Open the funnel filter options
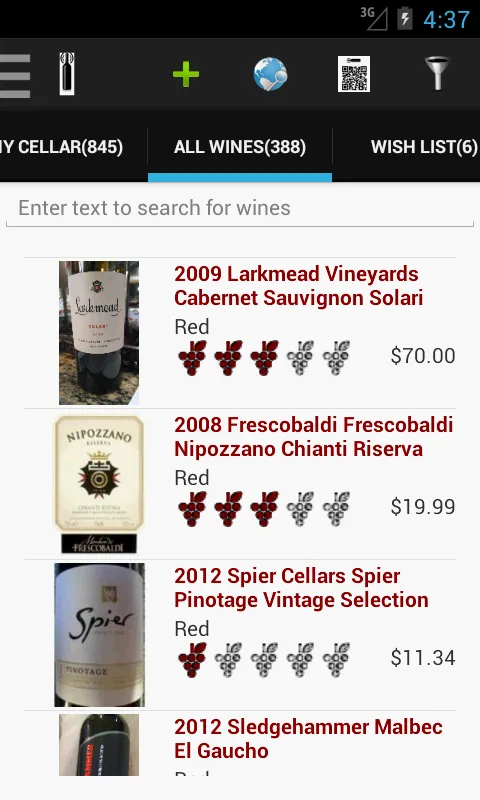The width and height of the screenshot is (480, 800). 437,74
